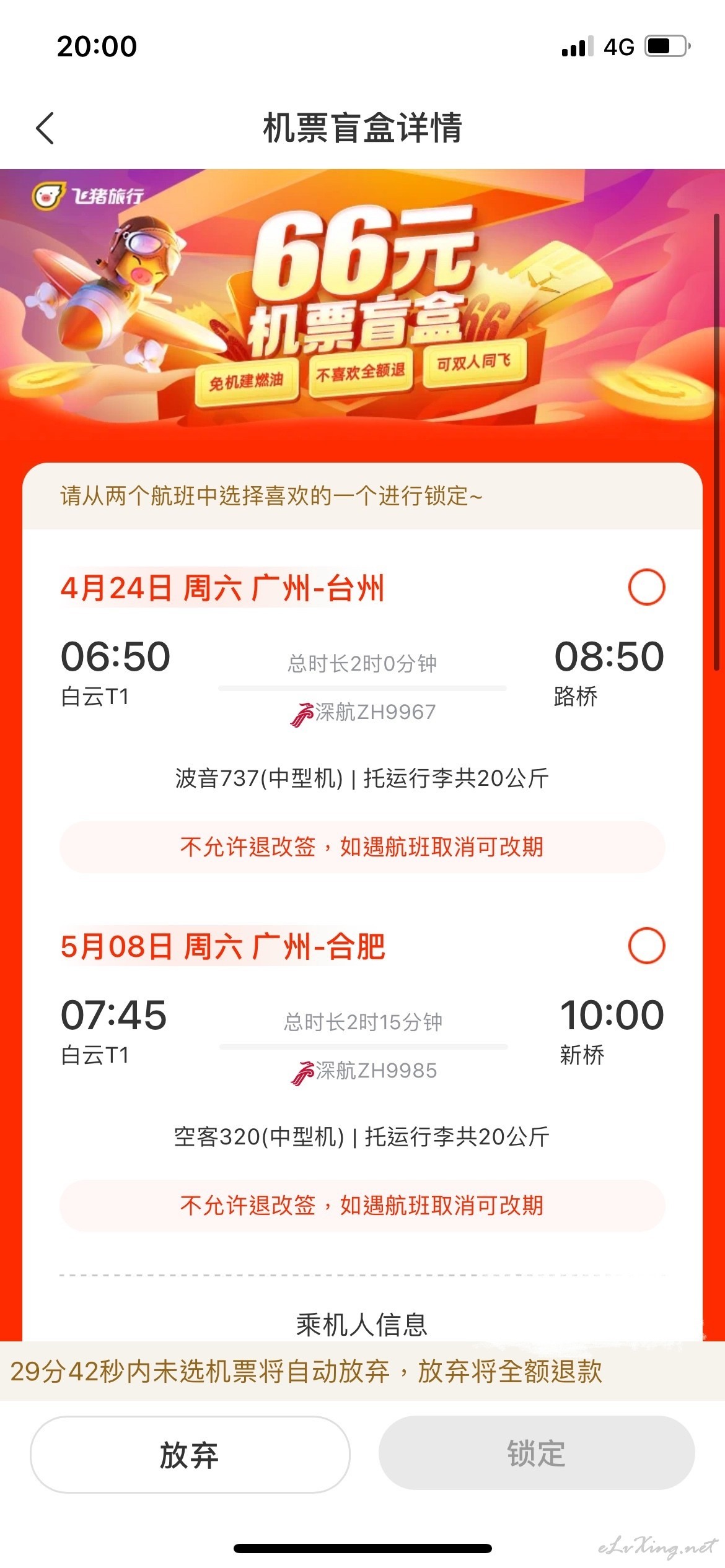Tap 放弃 to give up the ticket
Viewport: 725px width, 1568px height.
[x=190, y=1455]
